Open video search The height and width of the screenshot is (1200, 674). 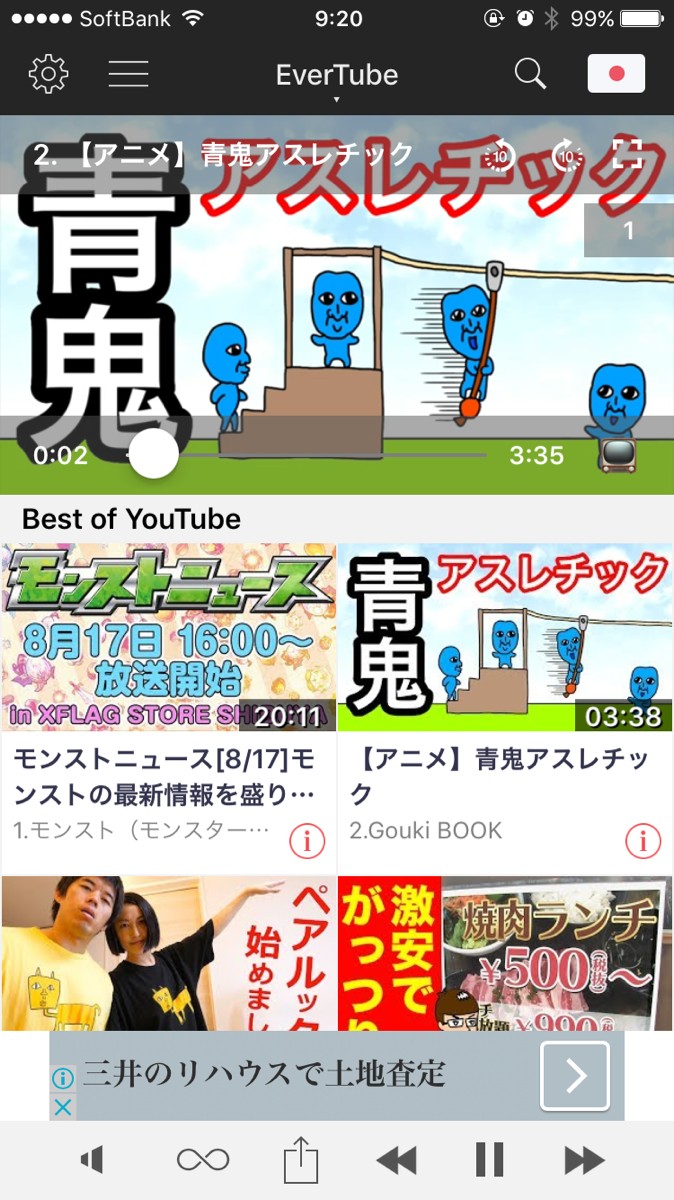[530, 74]
